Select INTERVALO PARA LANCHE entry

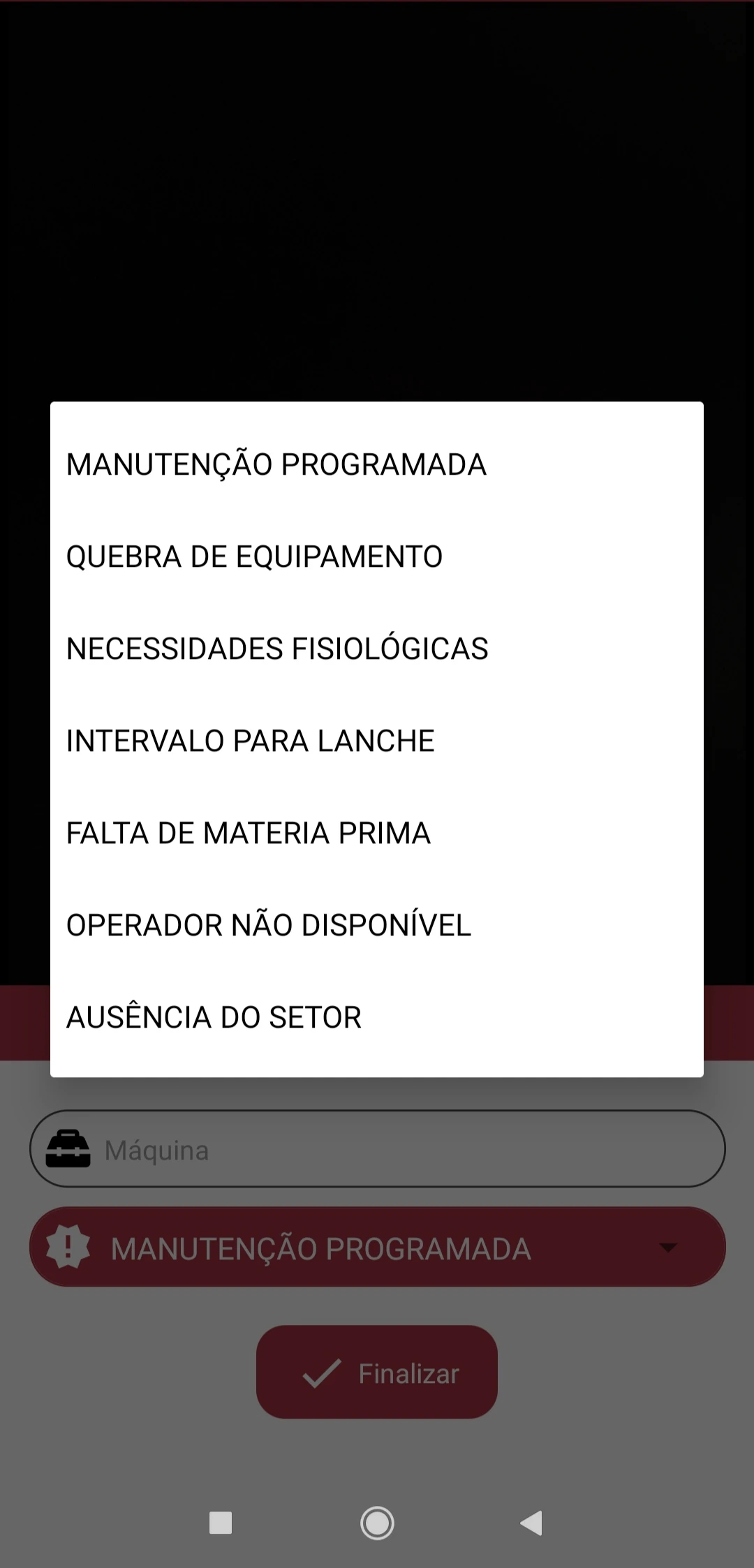pos(250,740)
